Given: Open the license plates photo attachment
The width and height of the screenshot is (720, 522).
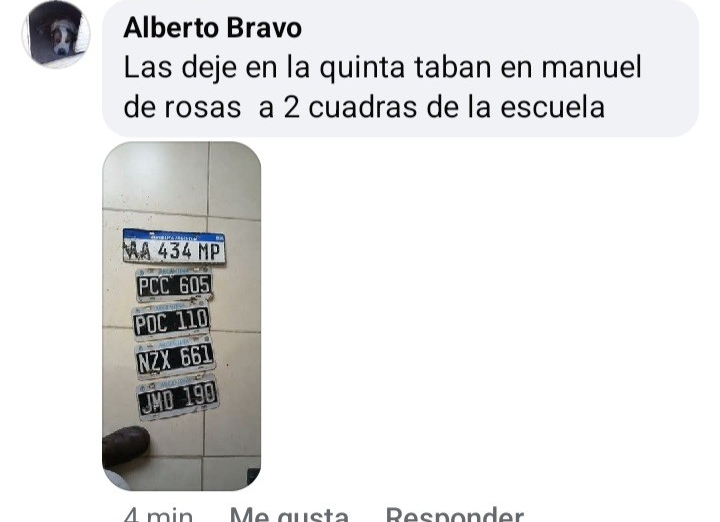Looking at the screenshot, I should tap(181, 315).
